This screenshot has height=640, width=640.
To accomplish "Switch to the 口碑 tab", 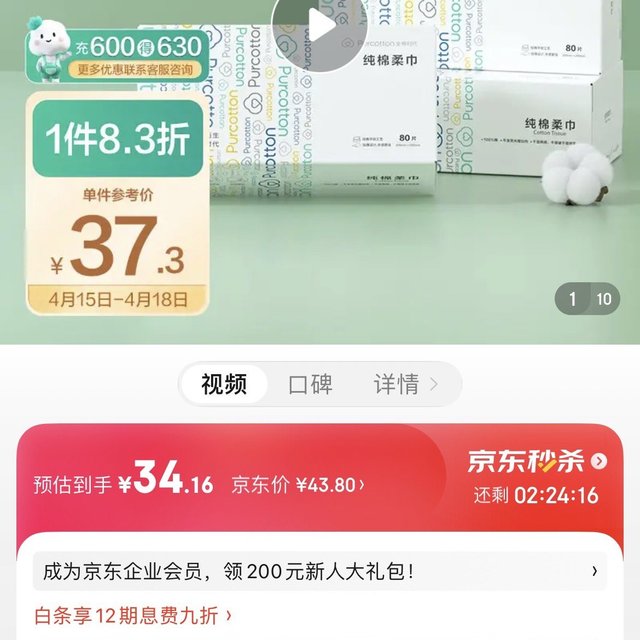I will (310, 385).
